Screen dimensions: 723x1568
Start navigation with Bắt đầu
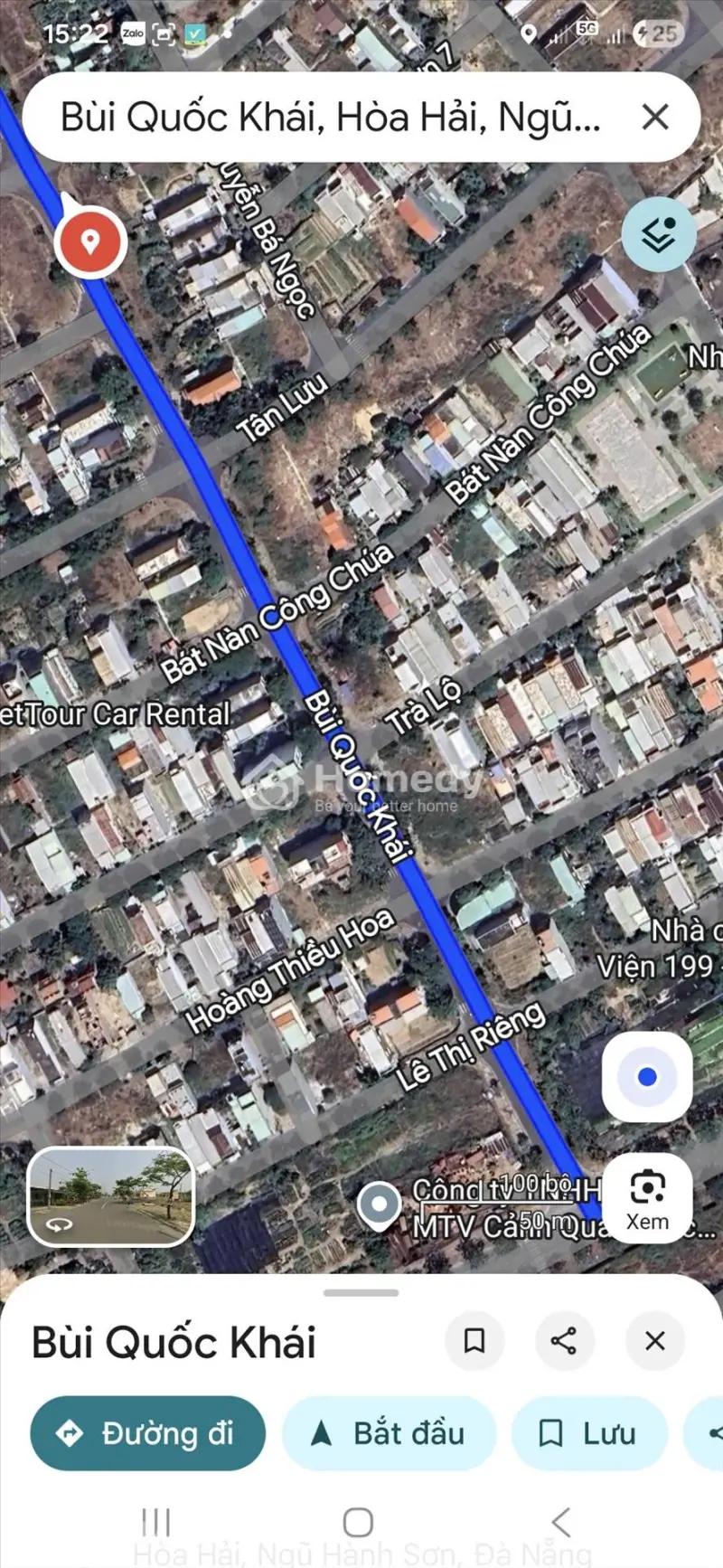coord(390,1433)
